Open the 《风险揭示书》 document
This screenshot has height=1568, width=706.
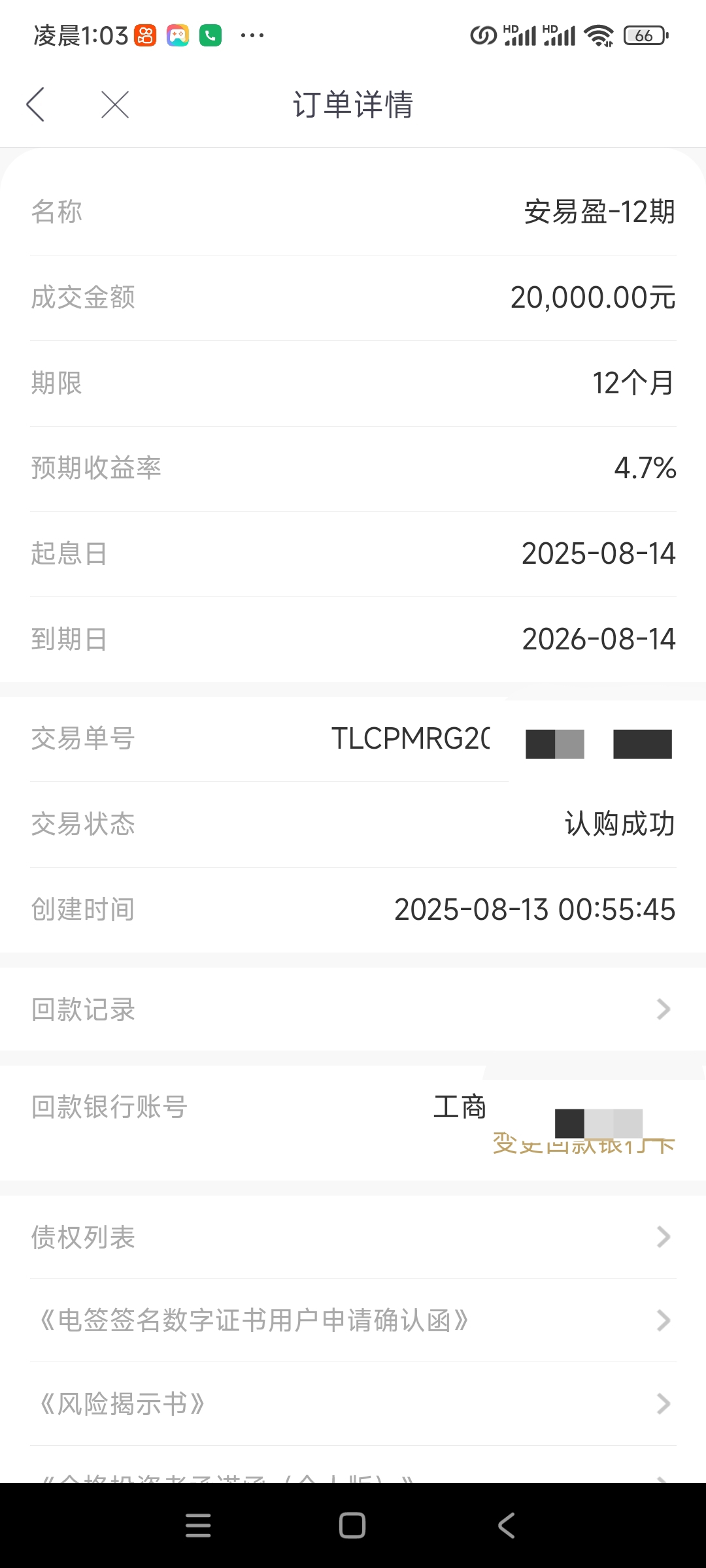(353, 1404)
